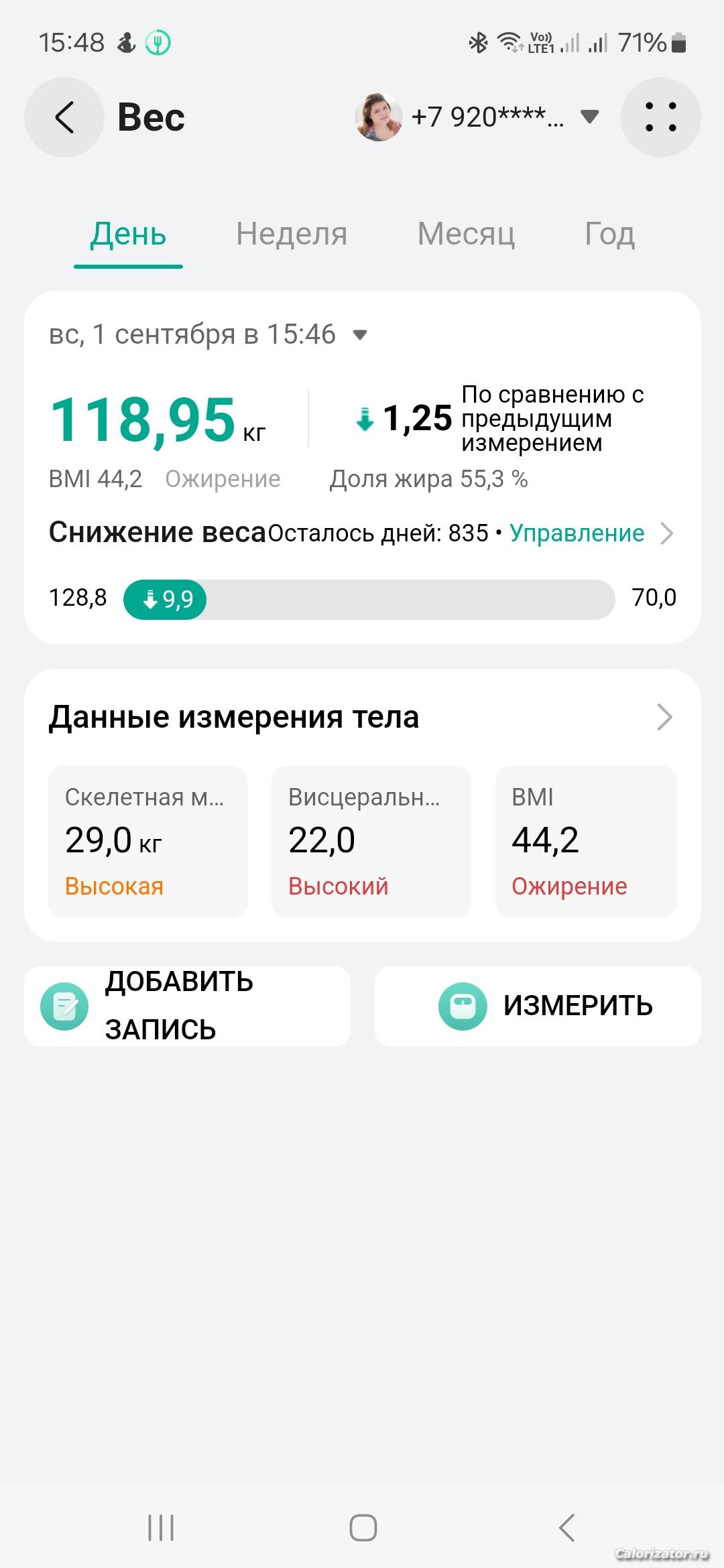Open recent apps from navigation bar

pyautogui.click(x=161, y=1528)
